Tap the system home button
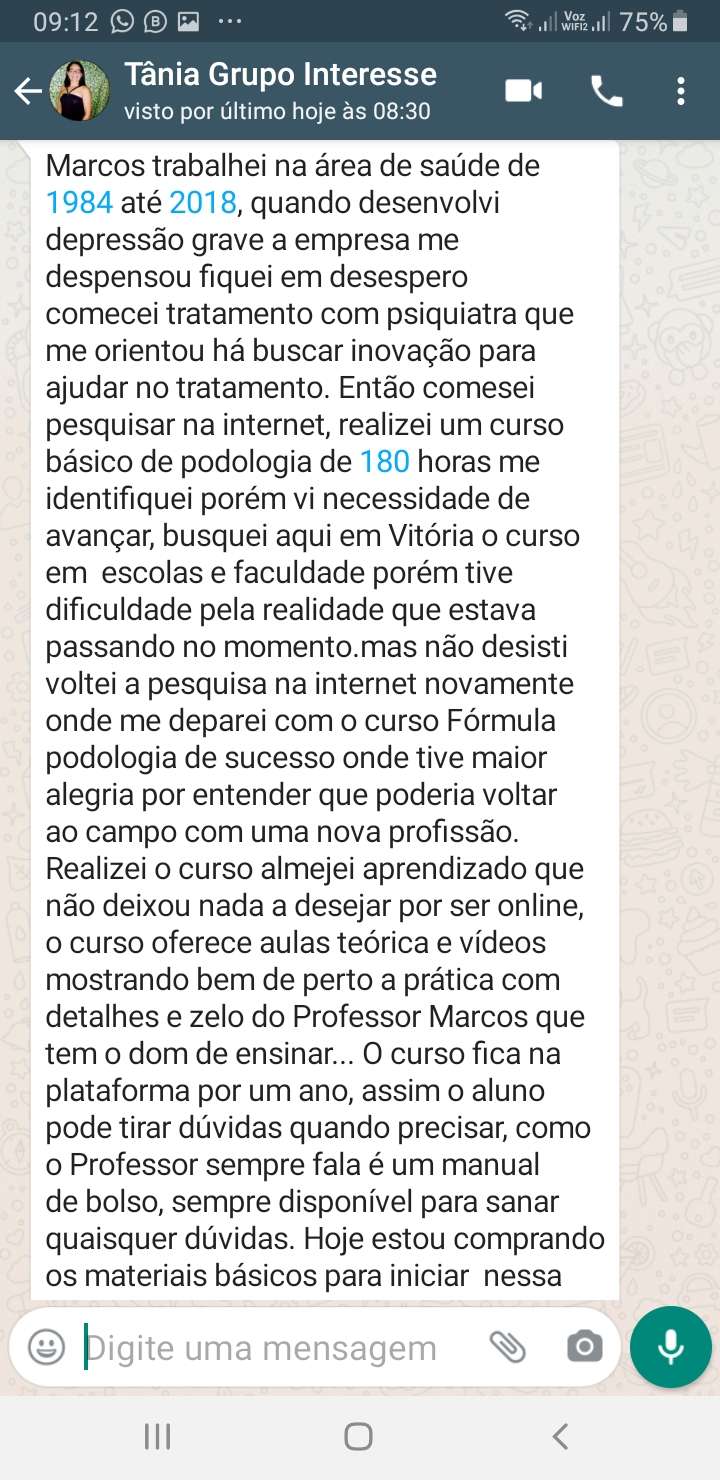The image size is (720, 1480). point(359,1437)
